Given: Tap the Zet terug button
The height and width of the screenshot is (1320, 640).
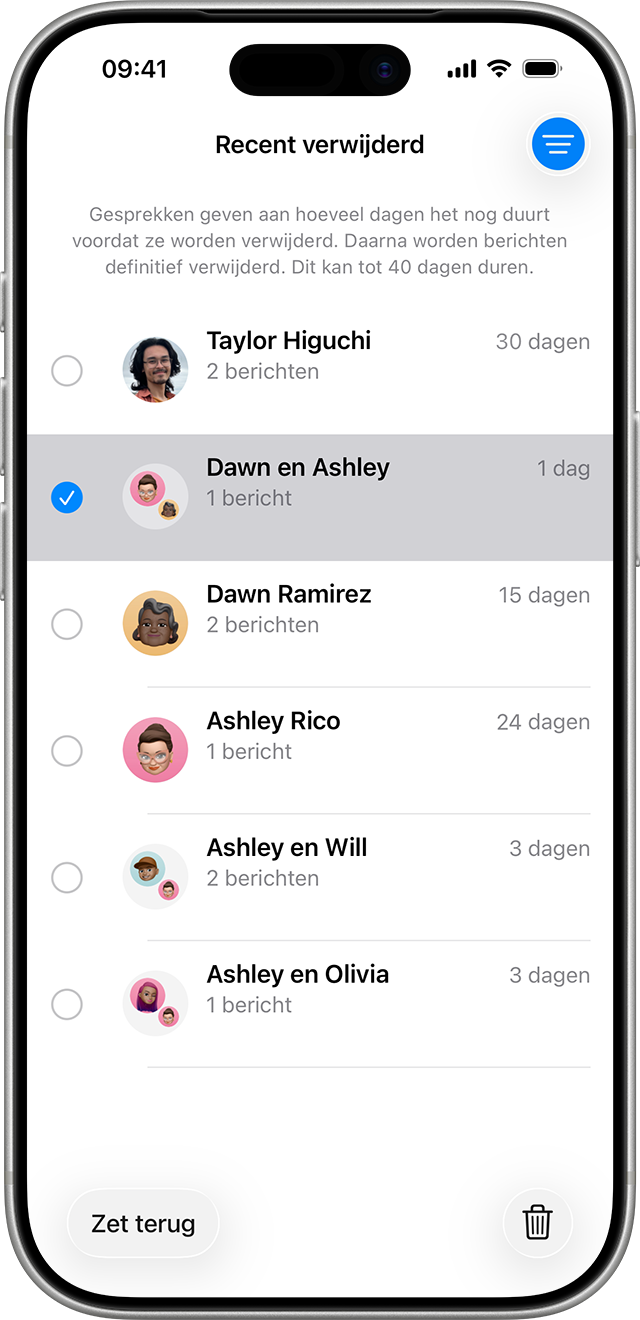Looking at the screenshot, I should [x=143, y=1223].
